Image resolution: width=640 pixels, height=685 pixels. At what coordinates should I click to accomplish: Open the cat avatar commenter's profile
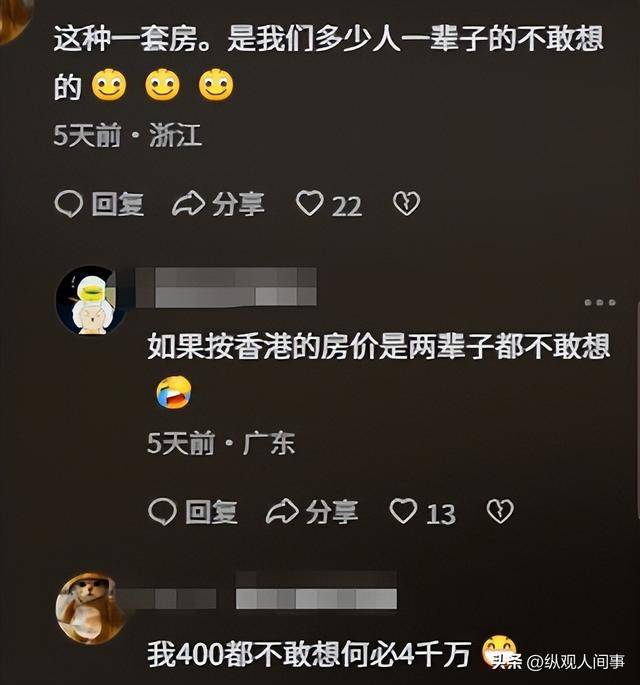click(x=90, y=608)
